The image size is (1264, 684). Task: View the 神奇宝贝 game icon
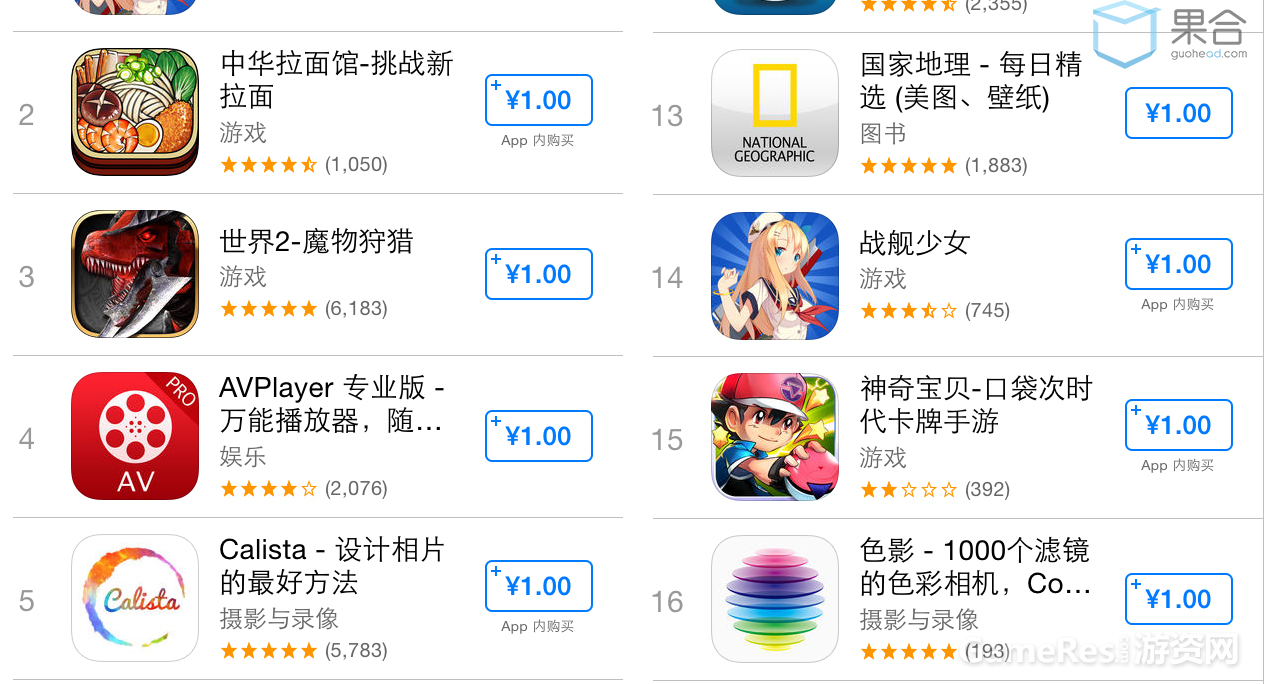click(x=775, y=437)
